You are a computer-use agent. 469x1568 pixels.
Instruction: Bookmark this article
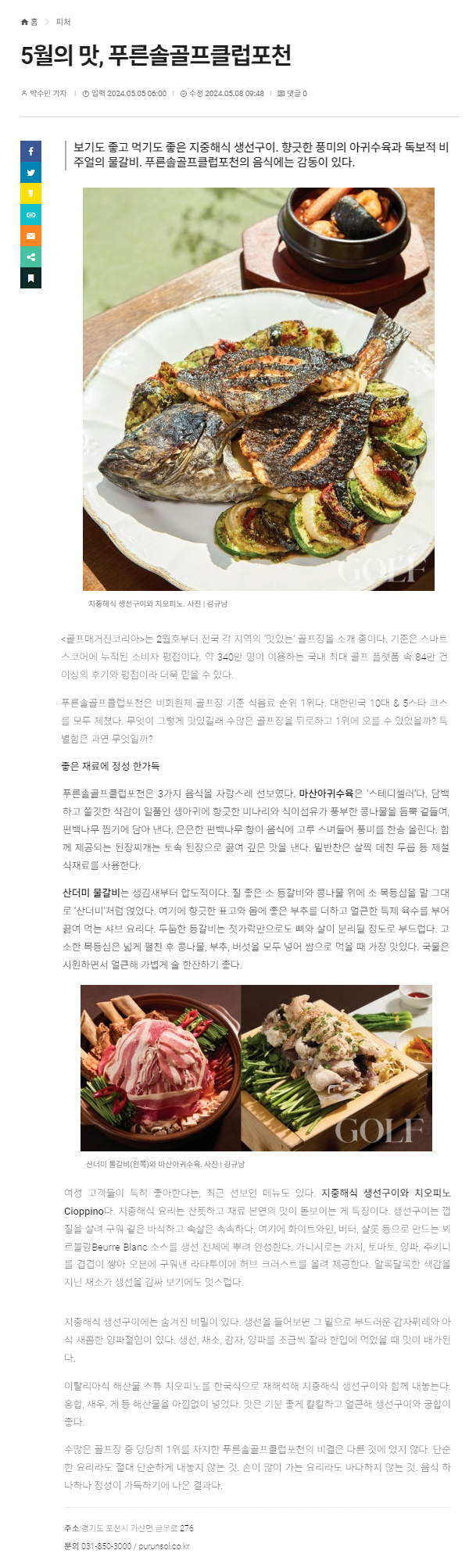point(30,278)
